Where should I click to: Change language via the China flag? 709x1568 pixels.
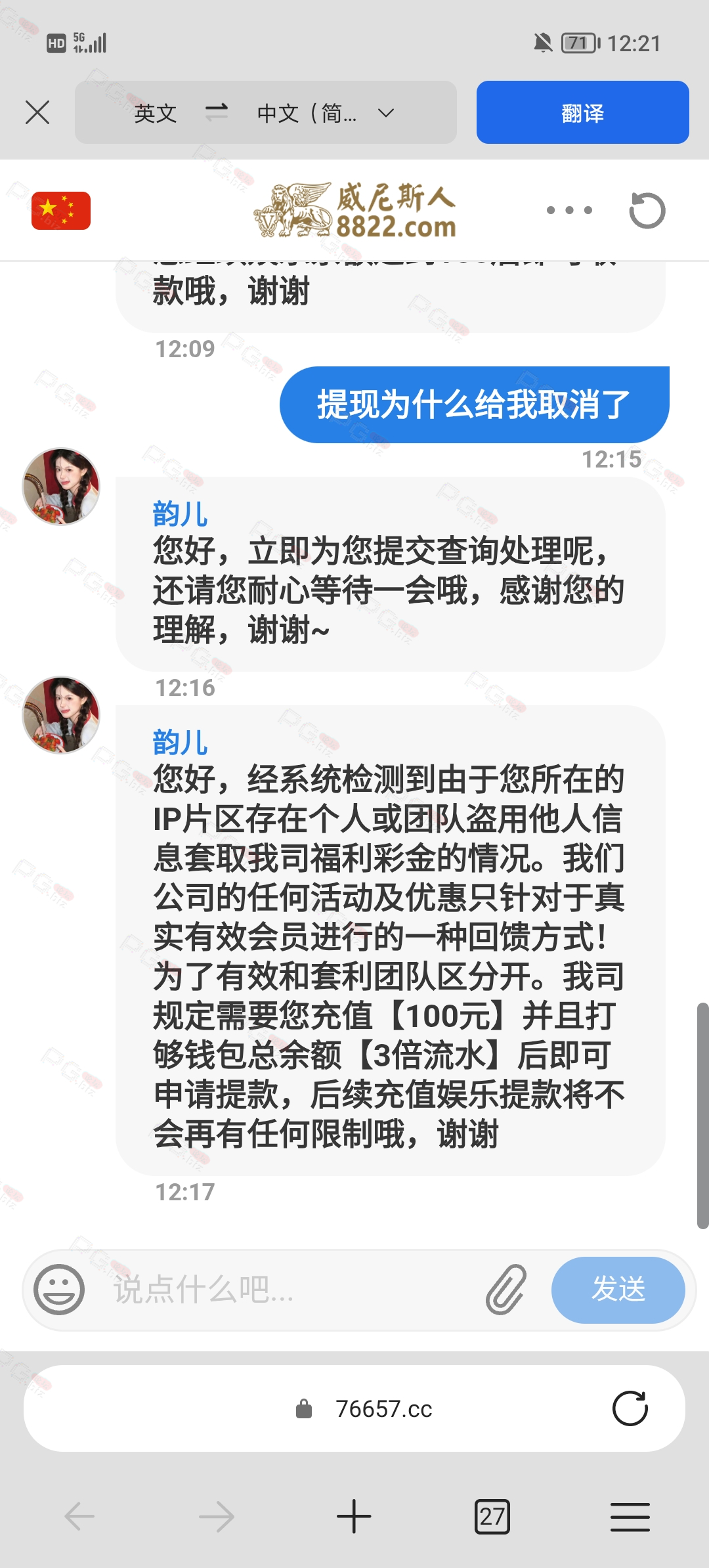pos(61,211)
